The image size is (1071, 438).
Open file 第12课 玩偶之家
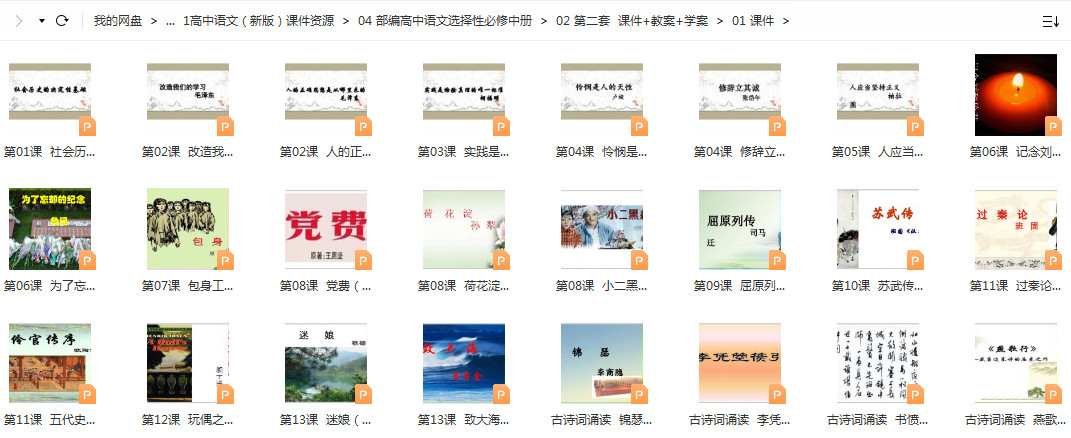pos(188,364)
